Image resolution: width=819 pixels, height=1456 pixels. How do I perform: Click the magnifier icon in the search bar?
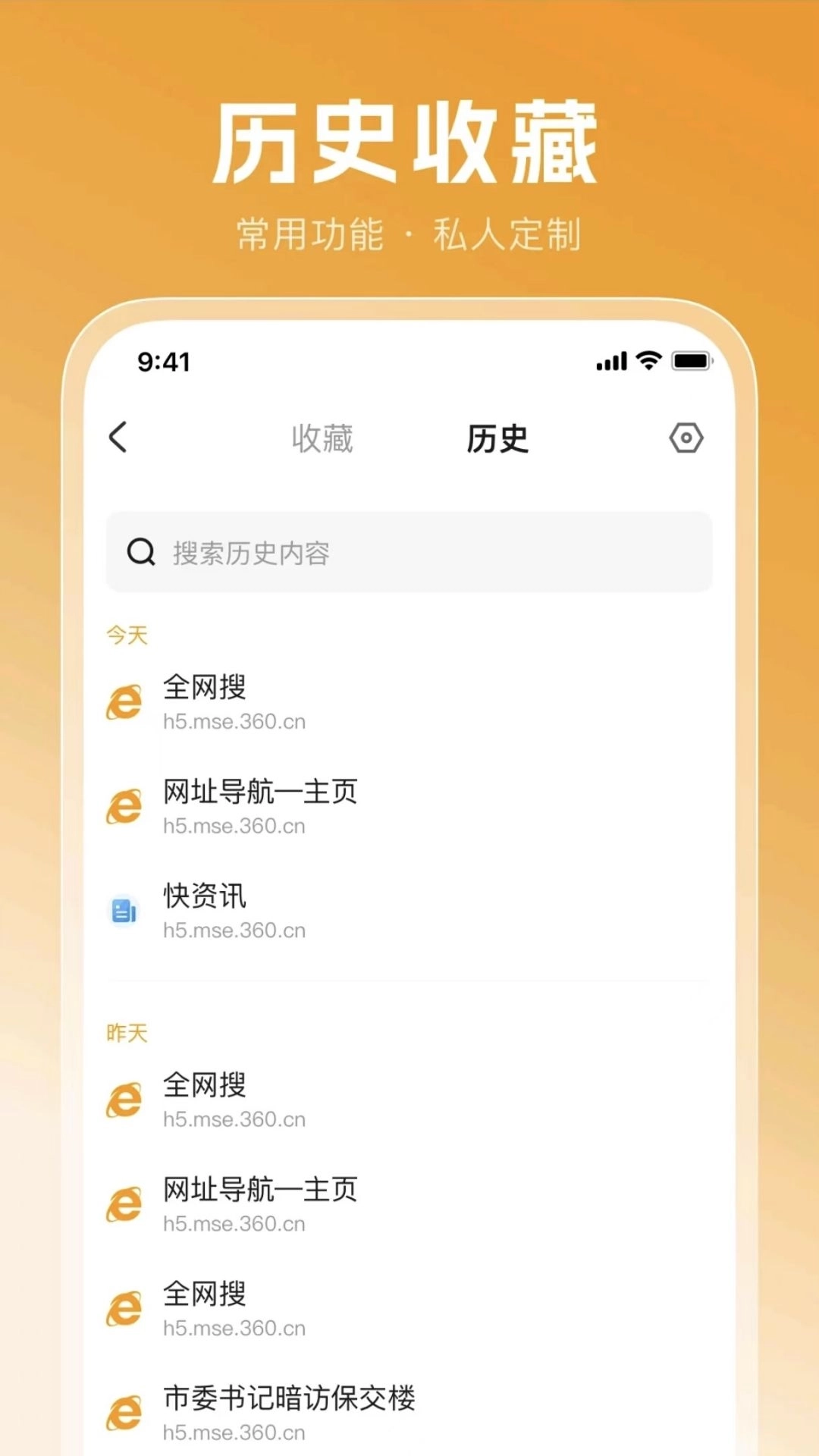tap(140, 552)
